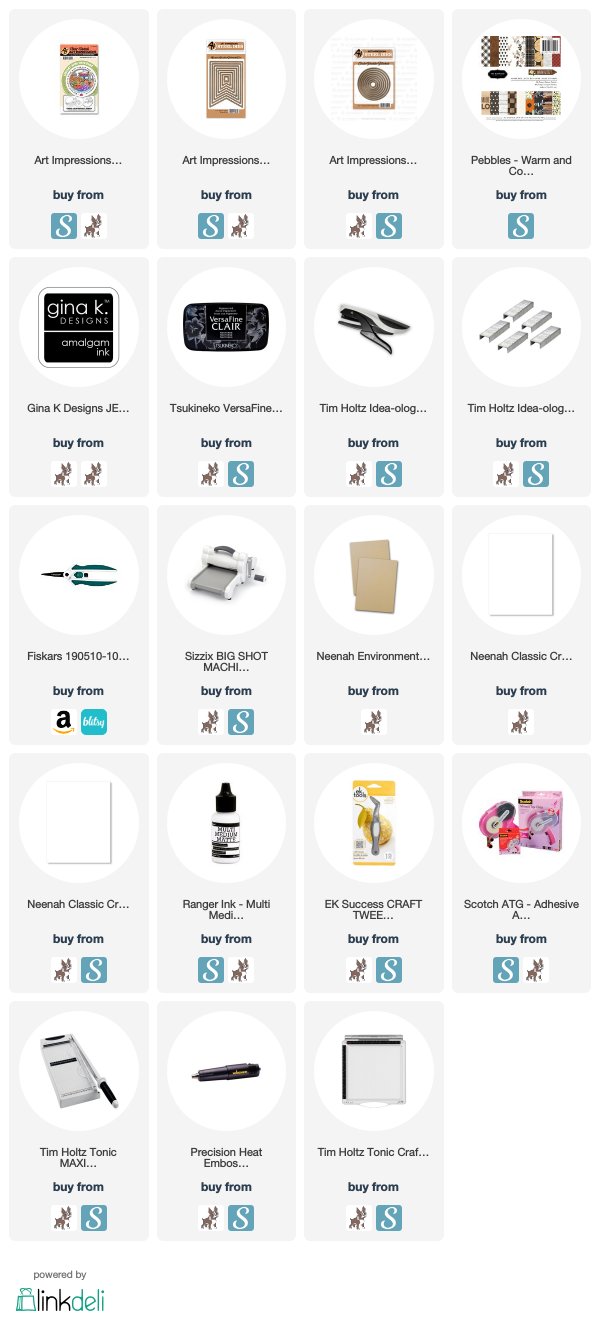Viewport: 600px width, 1321px height.
Task: Tap the Scrapbook.com icon under Scotch ATG
Action: click(x=507, y=969)
